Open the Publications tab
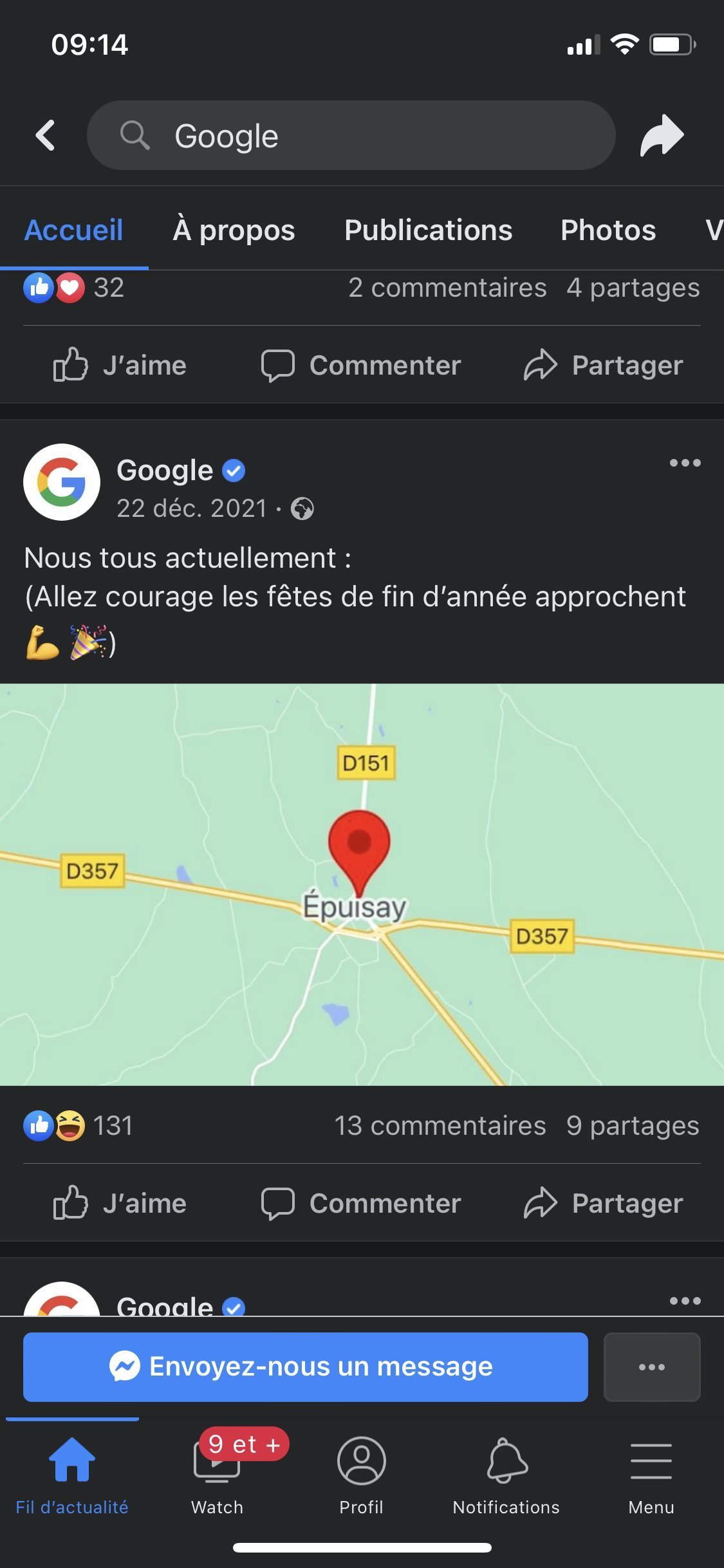This screenshot has height=1568, width=724. pyautogui.click(x=428, y=230)
